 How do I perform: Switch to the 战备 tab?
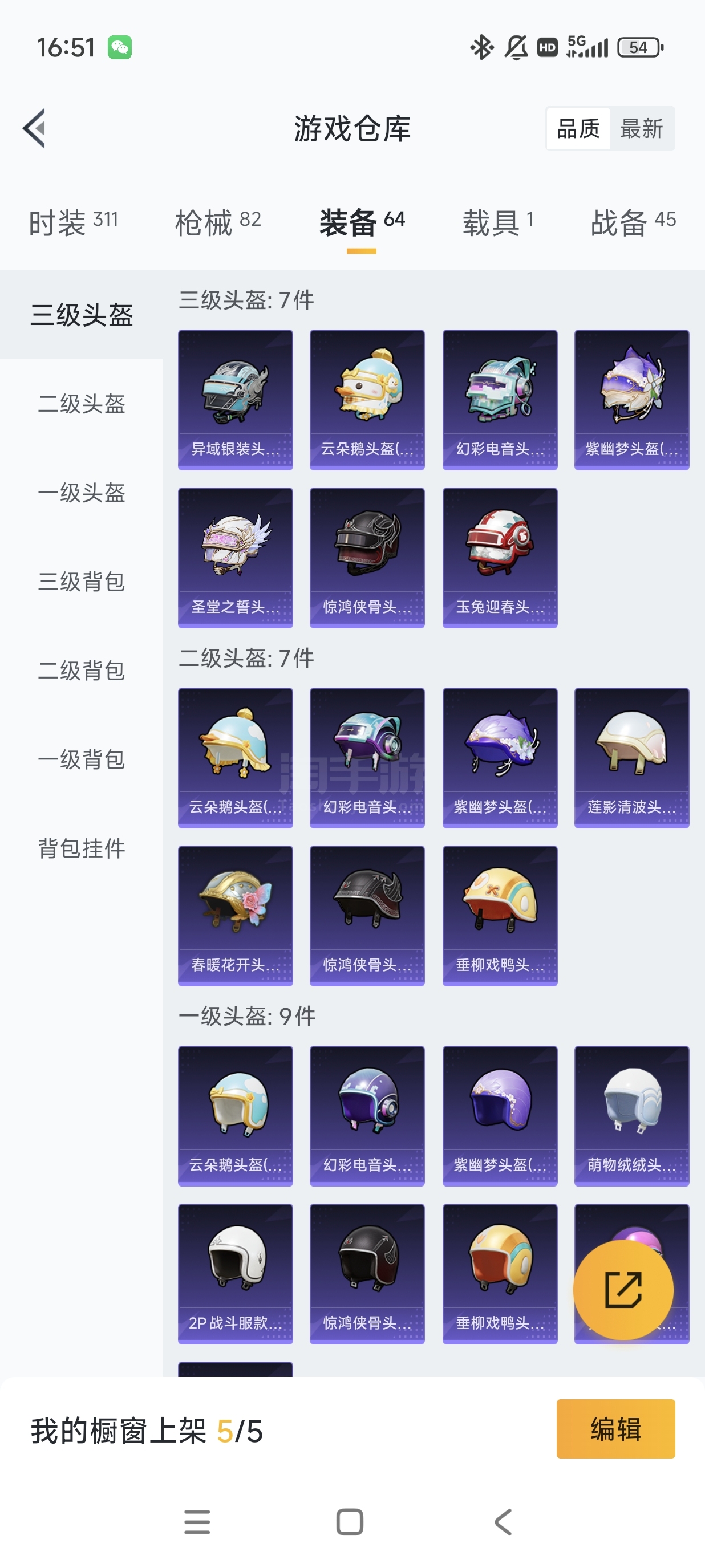coord(633,222)
